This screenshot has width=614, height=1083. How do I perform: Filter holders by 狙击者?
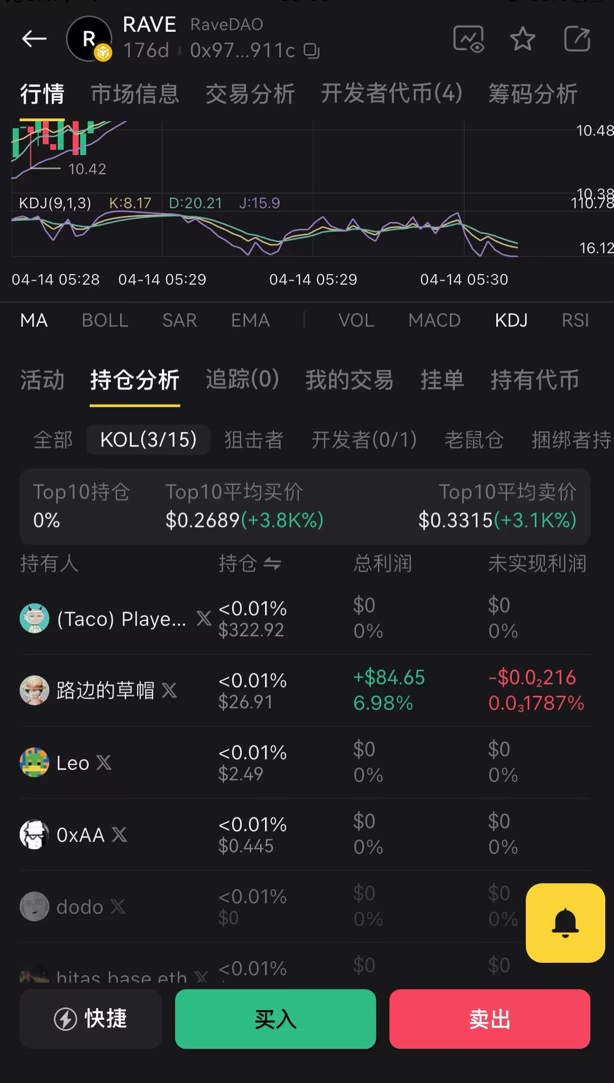pos(253,439)
